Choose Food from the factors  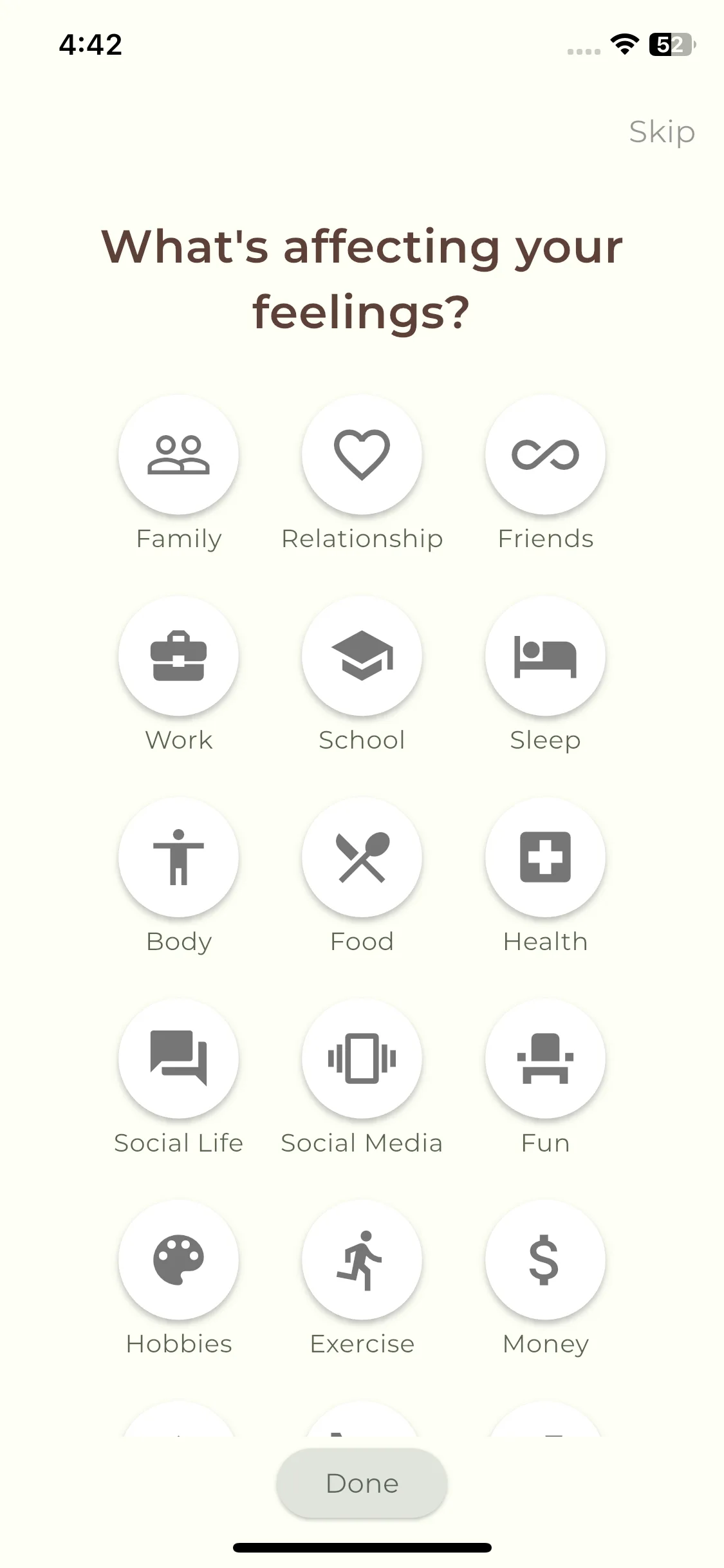click(362, 857)
